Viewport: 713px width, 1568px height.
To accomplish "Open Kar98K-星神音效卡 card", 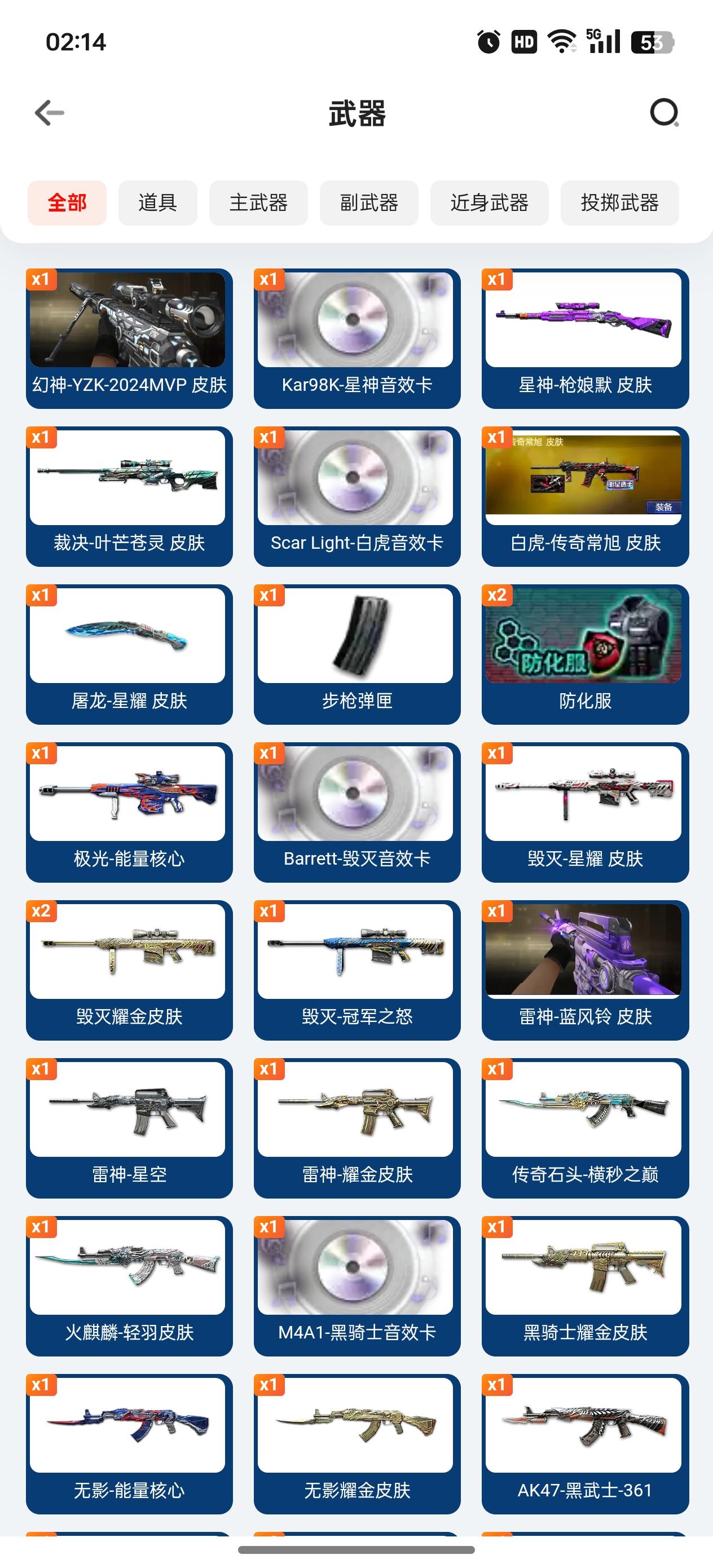I will [x=357, y=338].
